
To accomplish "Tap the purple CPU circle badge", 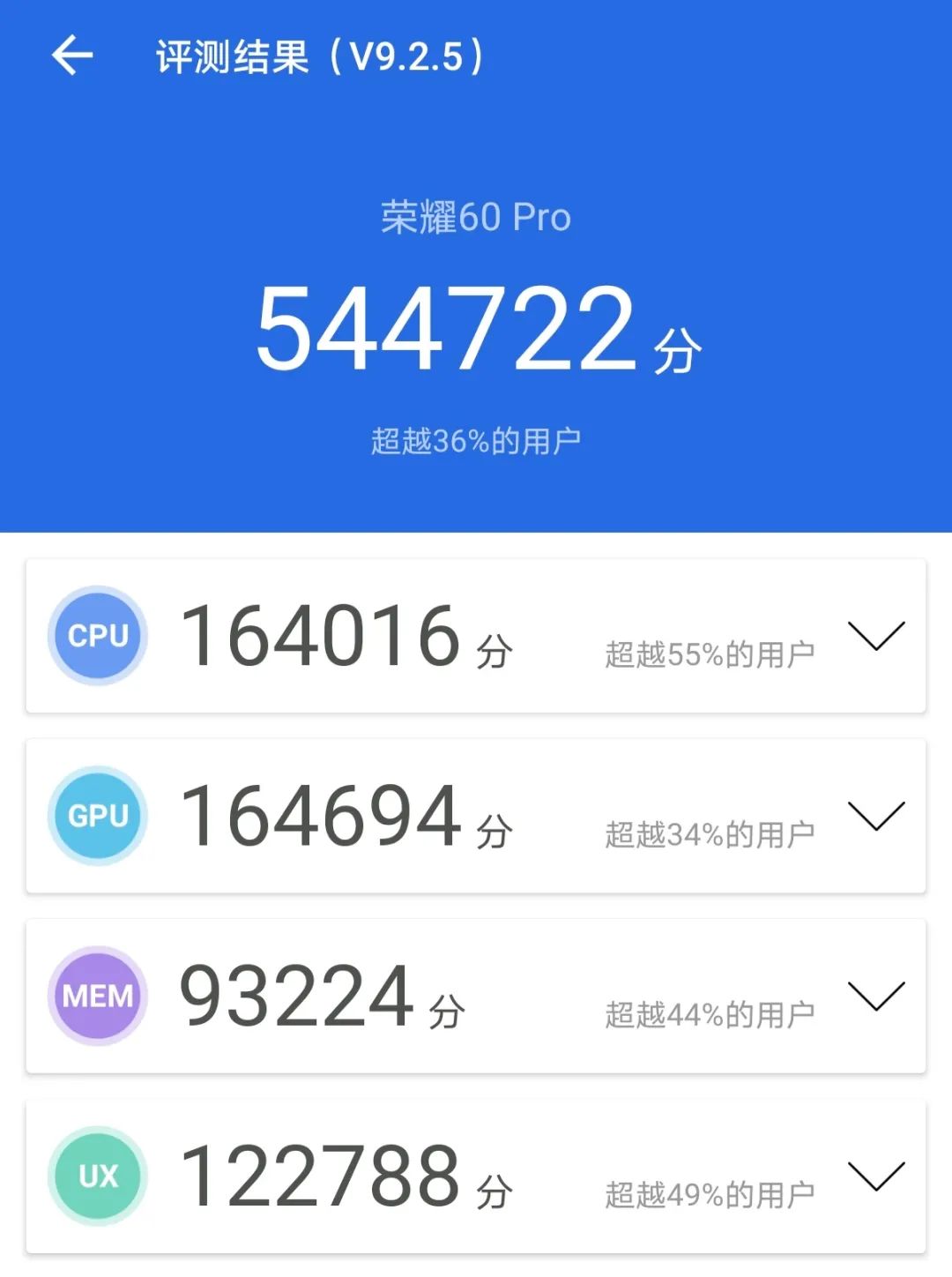I will 97,637.
